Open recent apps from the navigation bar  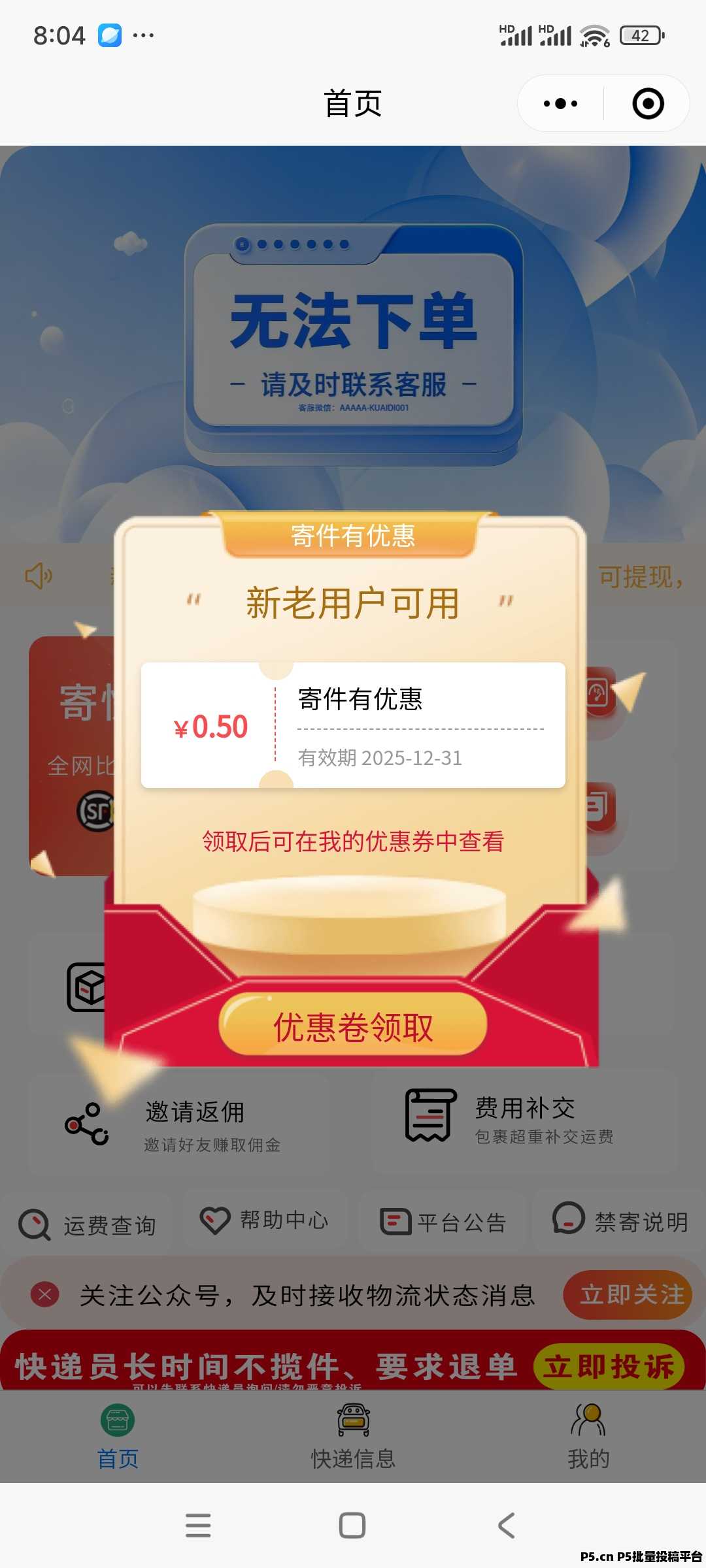point(198,1526)
